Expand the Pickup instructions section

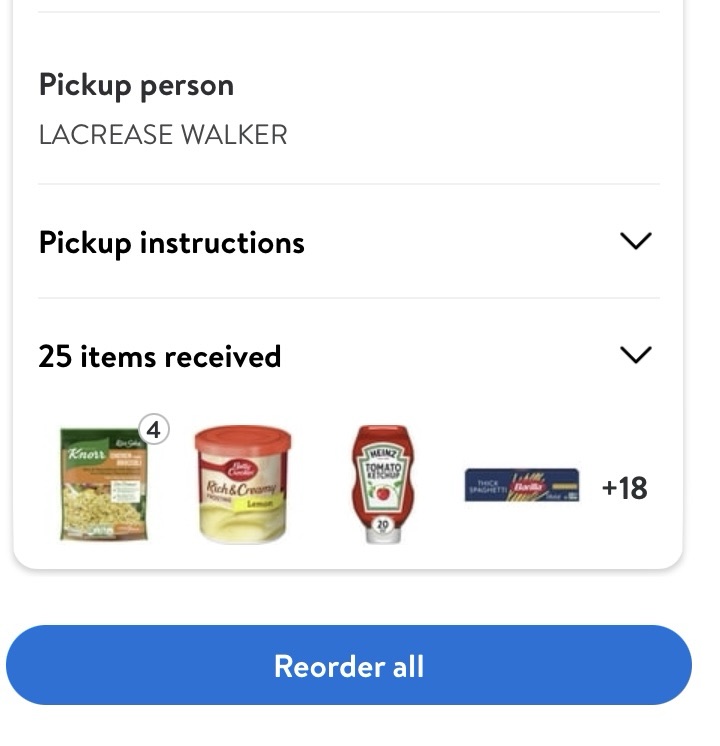[x=635, y=242]
